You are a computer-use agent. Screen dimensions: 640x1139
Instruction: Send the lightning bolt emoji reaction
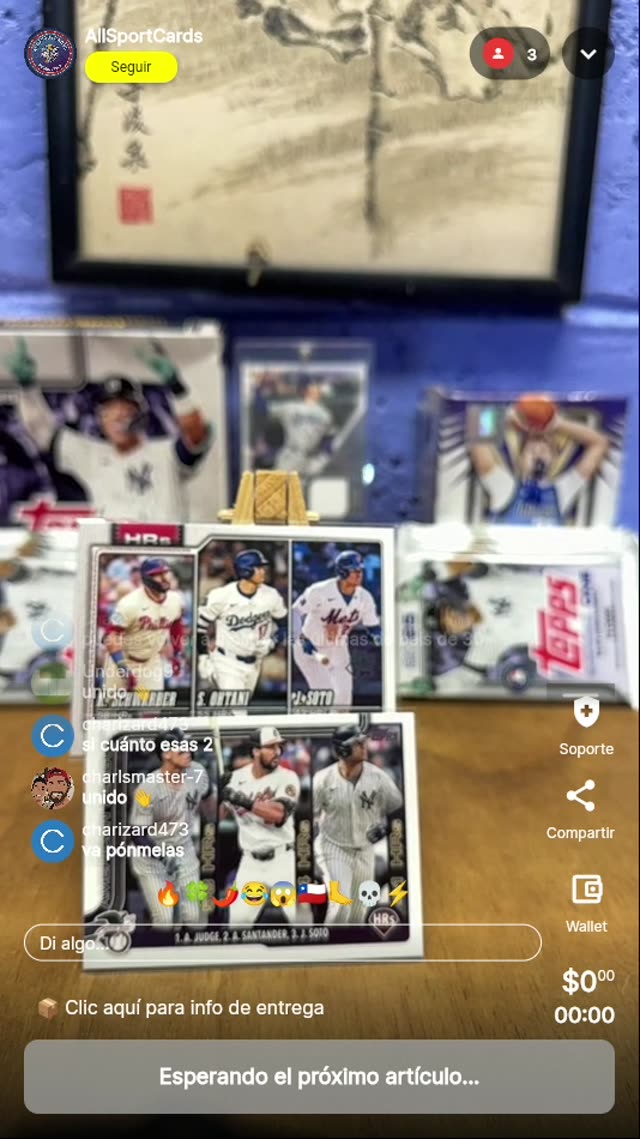click(398, 895)
